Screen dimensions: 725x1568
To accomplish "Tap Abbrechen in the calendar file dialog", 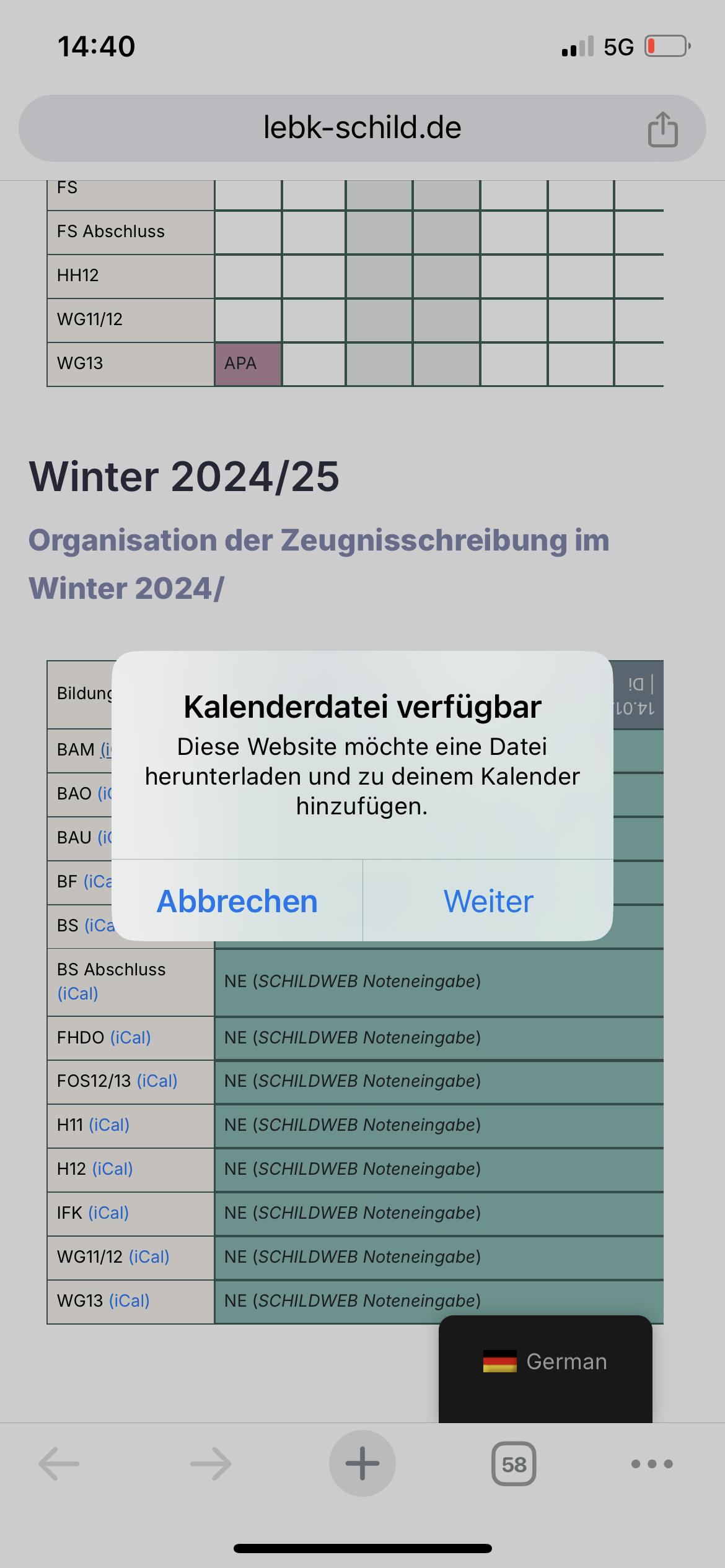I will [237, 901].
